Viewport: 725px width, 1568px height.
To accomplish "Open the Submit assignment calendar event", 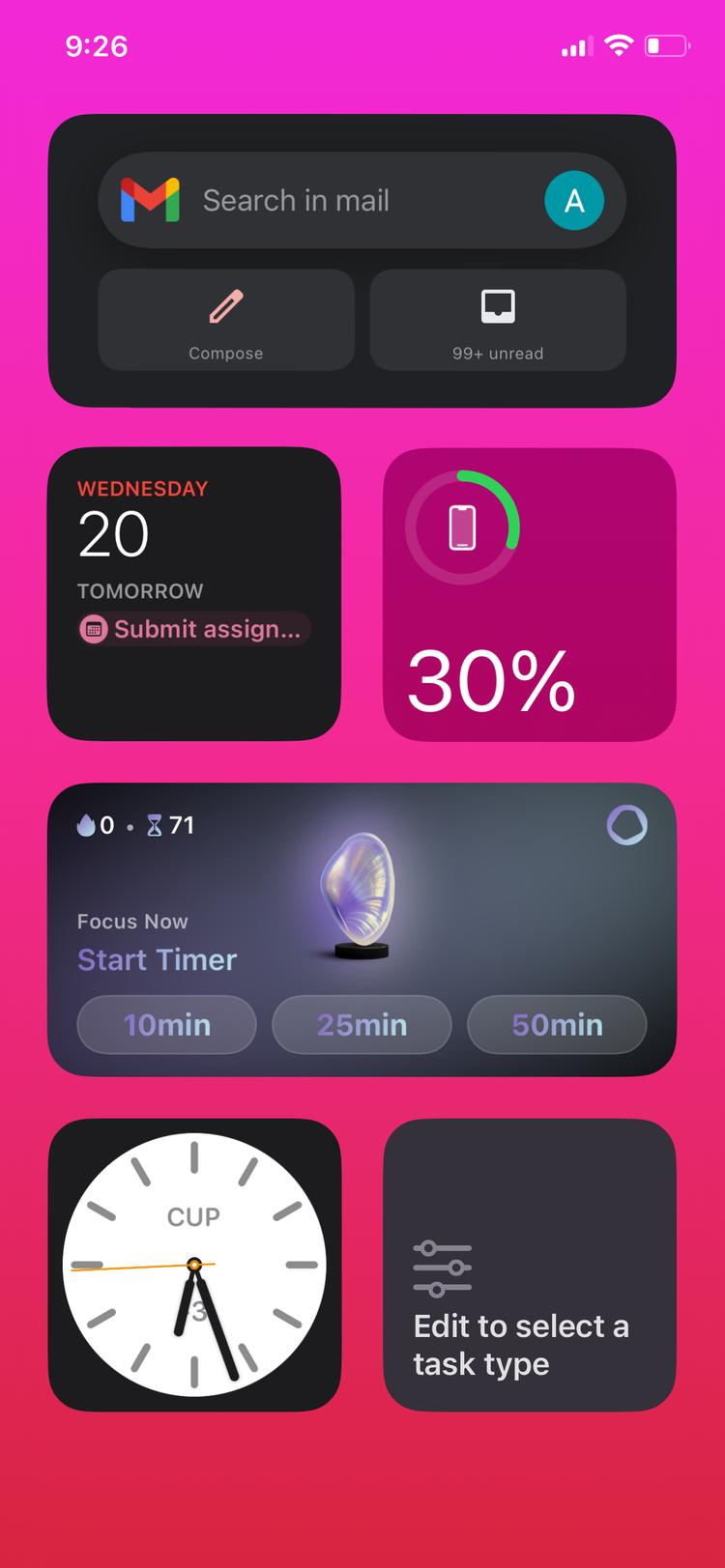I will [x=193, y=629].
